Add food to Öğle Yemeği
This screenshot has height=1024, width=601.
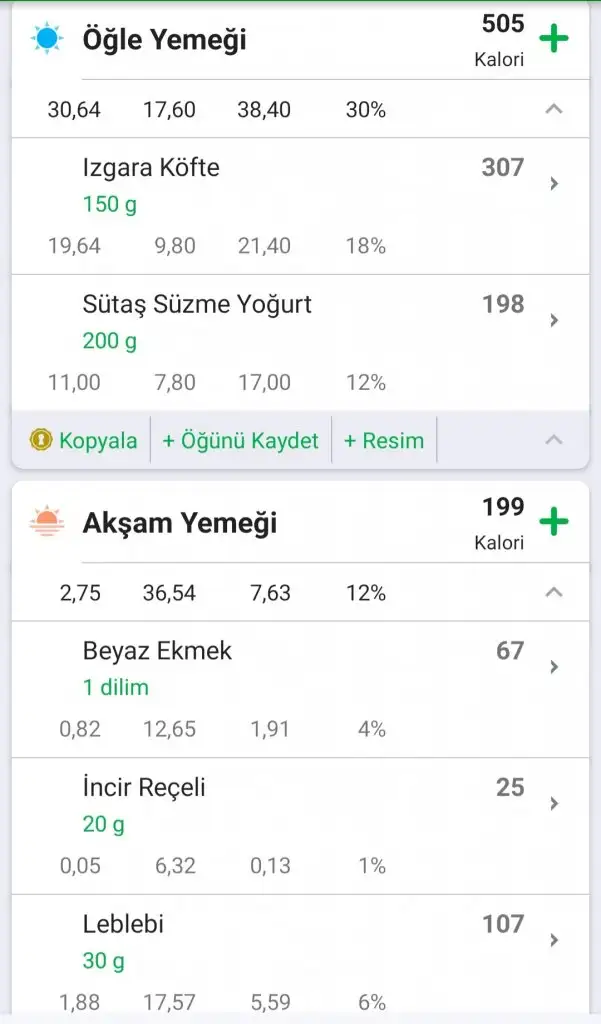click(x=553, y=40)
